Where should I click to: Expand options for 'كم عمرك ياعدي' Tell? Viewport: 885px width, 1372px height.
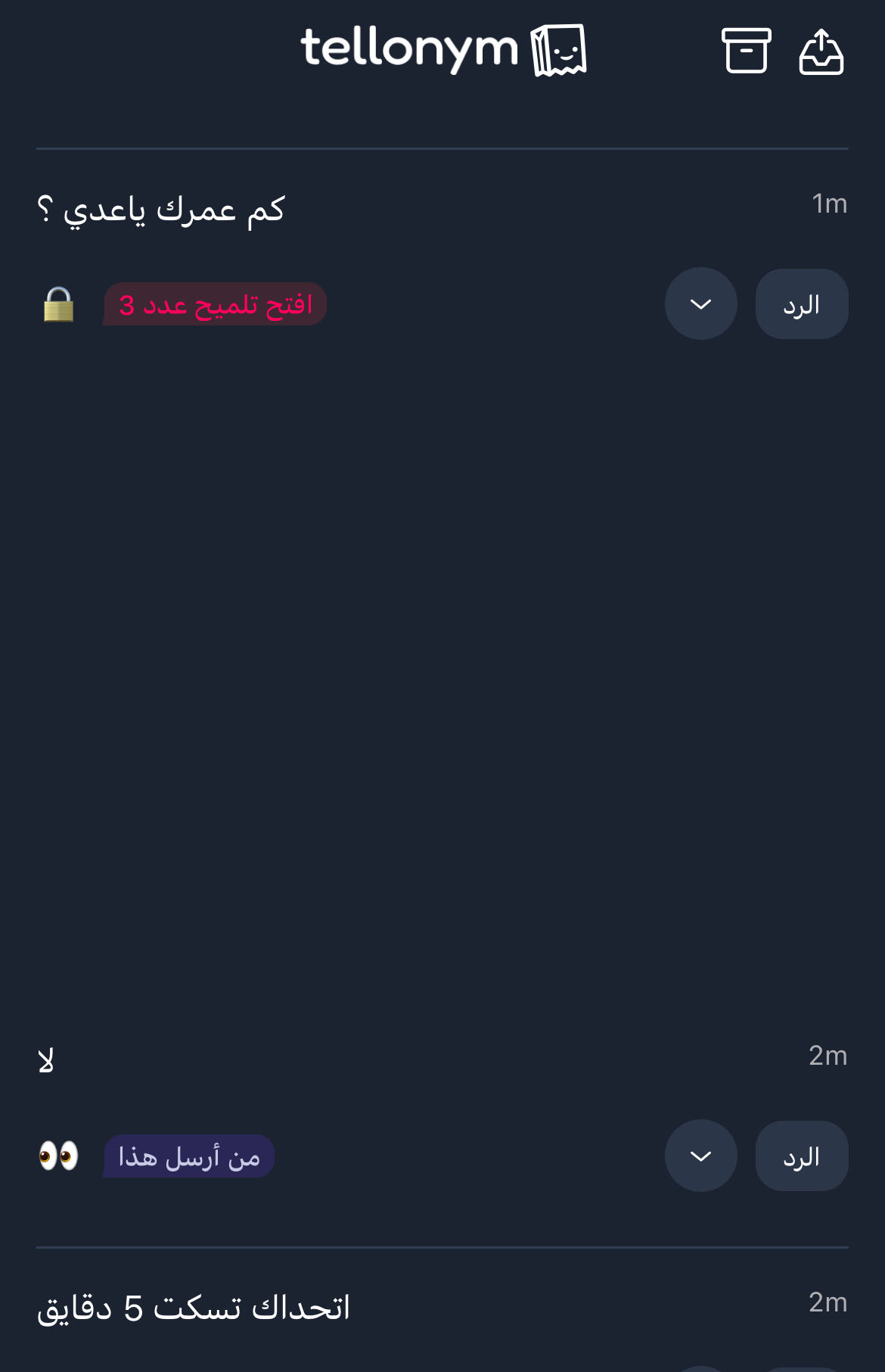tap(700, 303)
